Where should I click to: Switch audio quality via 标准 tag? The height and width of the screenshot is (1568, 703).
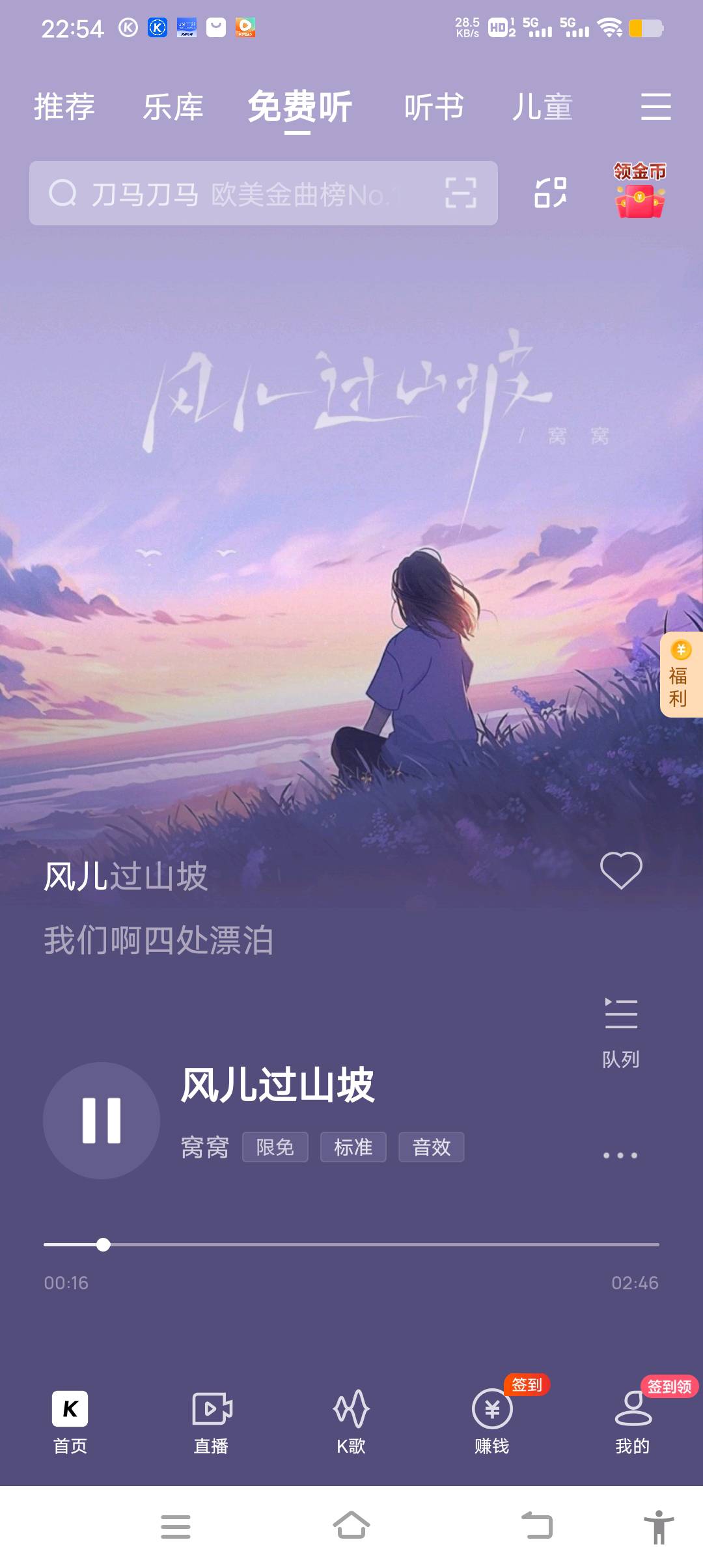point(353,1147)
